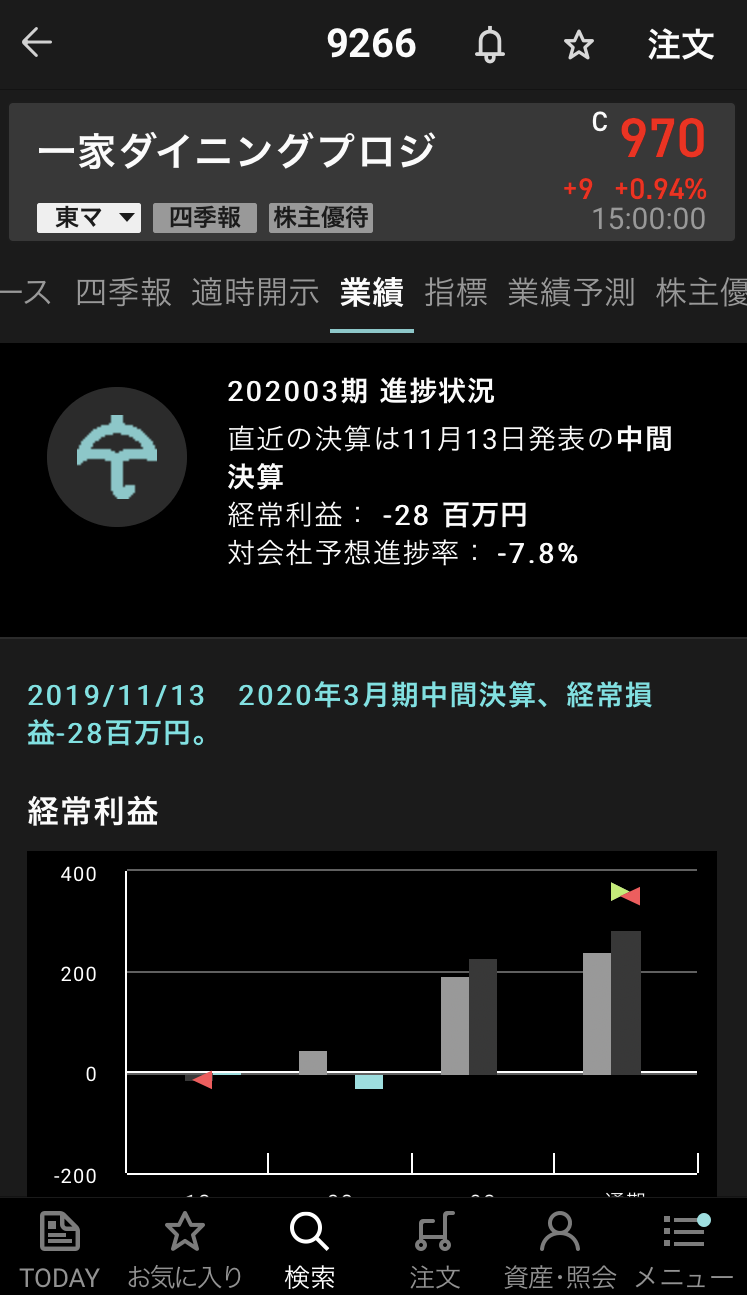Open お気に入り in the bottom navigation
Viewport: 747px width, 1295px height.
tap(185, 1248)
